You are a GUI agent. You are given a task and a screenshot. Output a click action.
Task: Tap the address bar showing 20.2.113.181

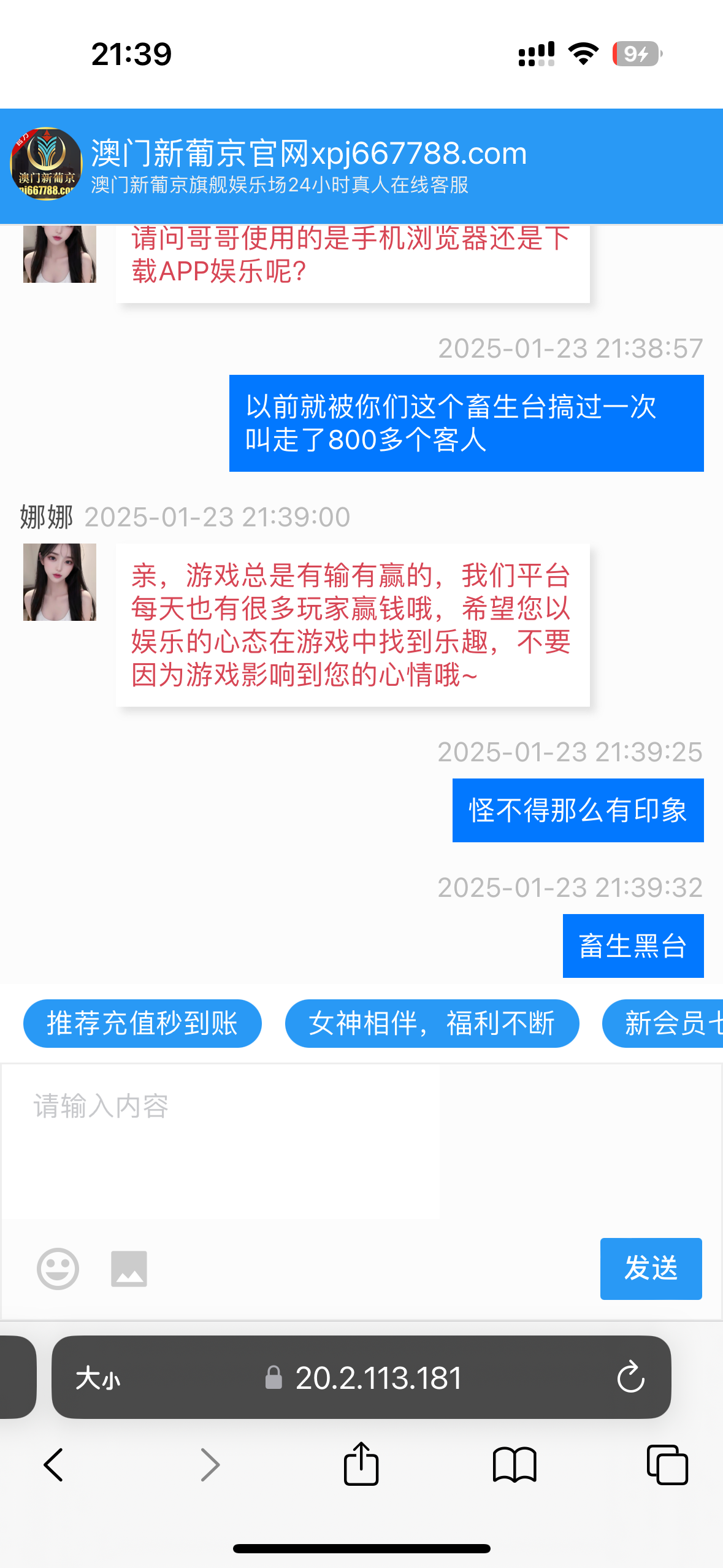[x=378, y=1378]
